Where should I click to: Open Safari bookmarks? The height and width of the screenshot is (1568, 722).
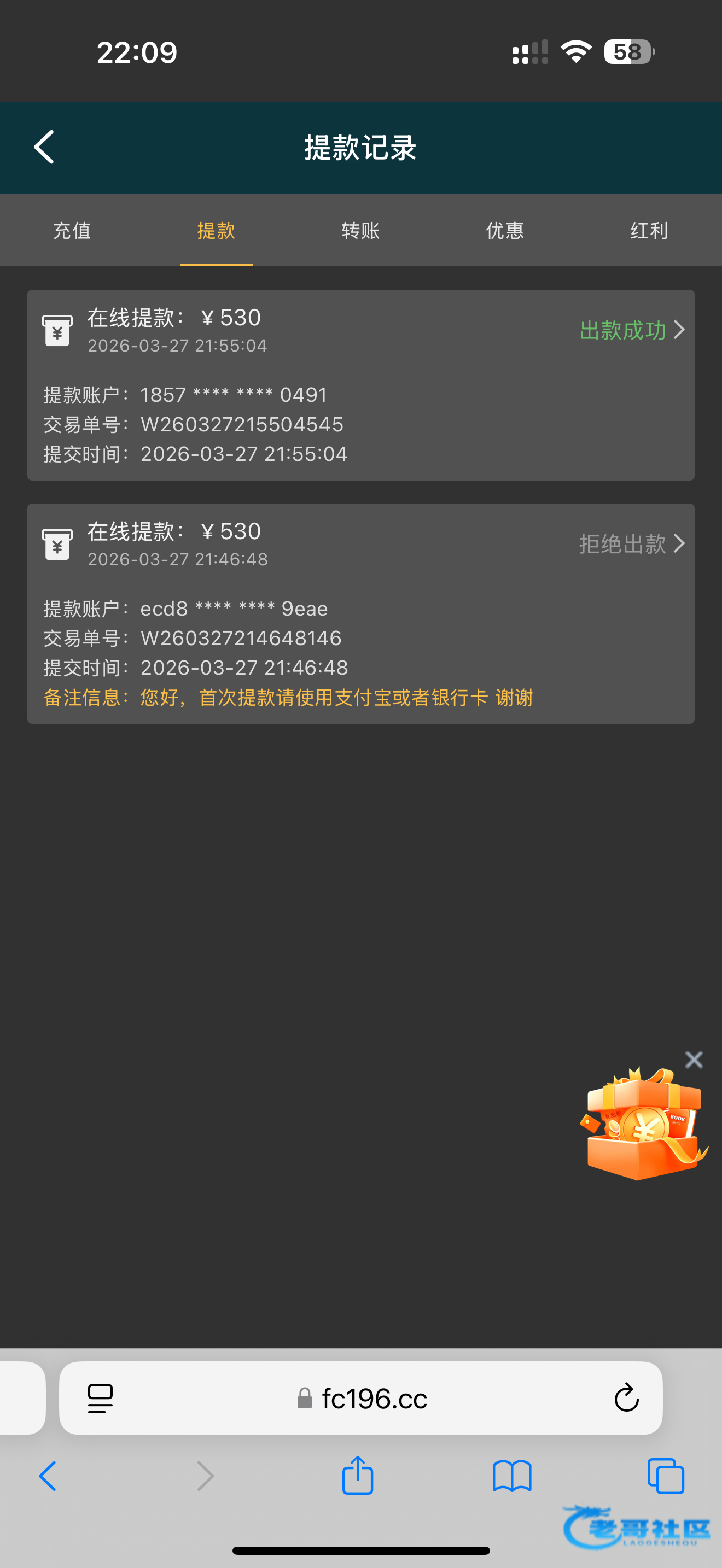pyautogui.click(x=512, y=1476)
